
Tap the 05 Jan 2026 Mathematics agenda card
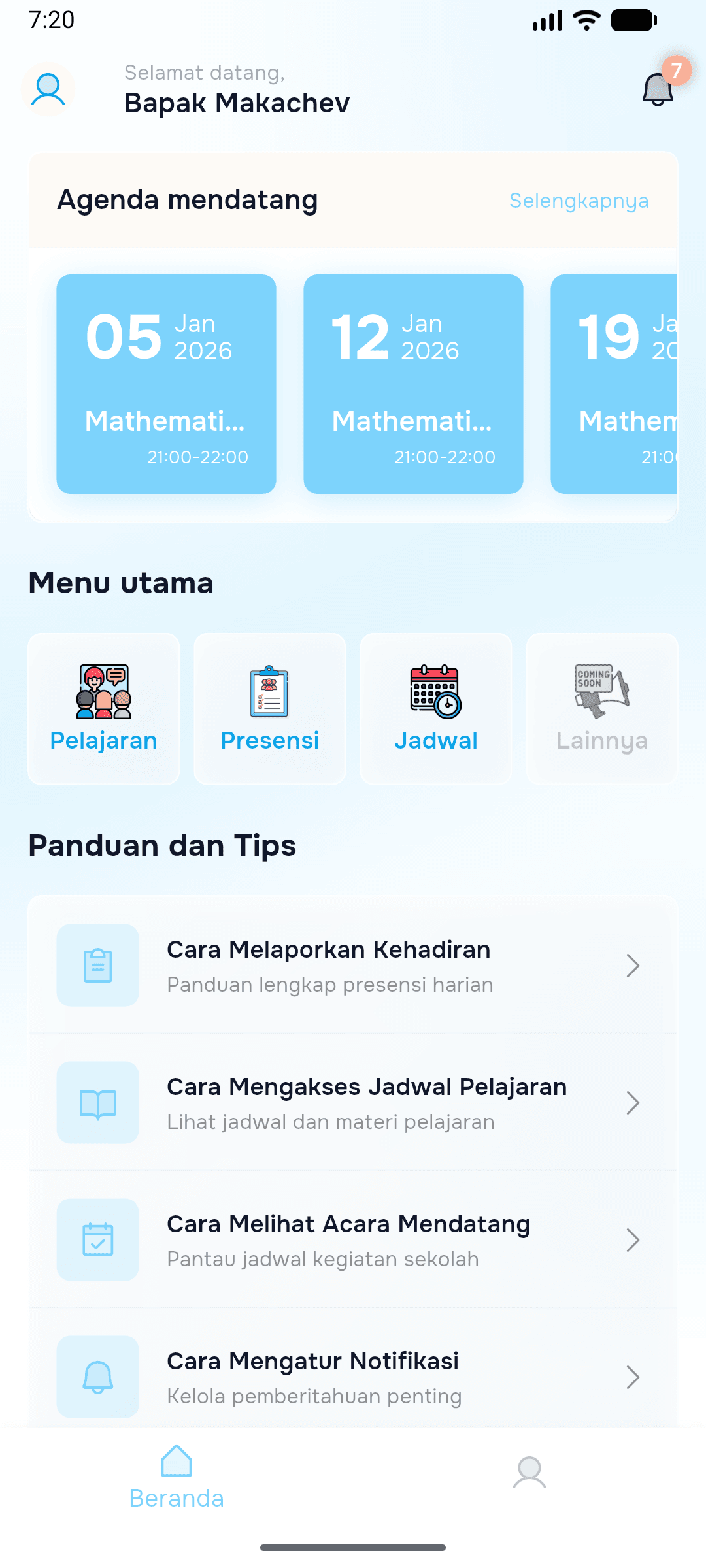166,384
